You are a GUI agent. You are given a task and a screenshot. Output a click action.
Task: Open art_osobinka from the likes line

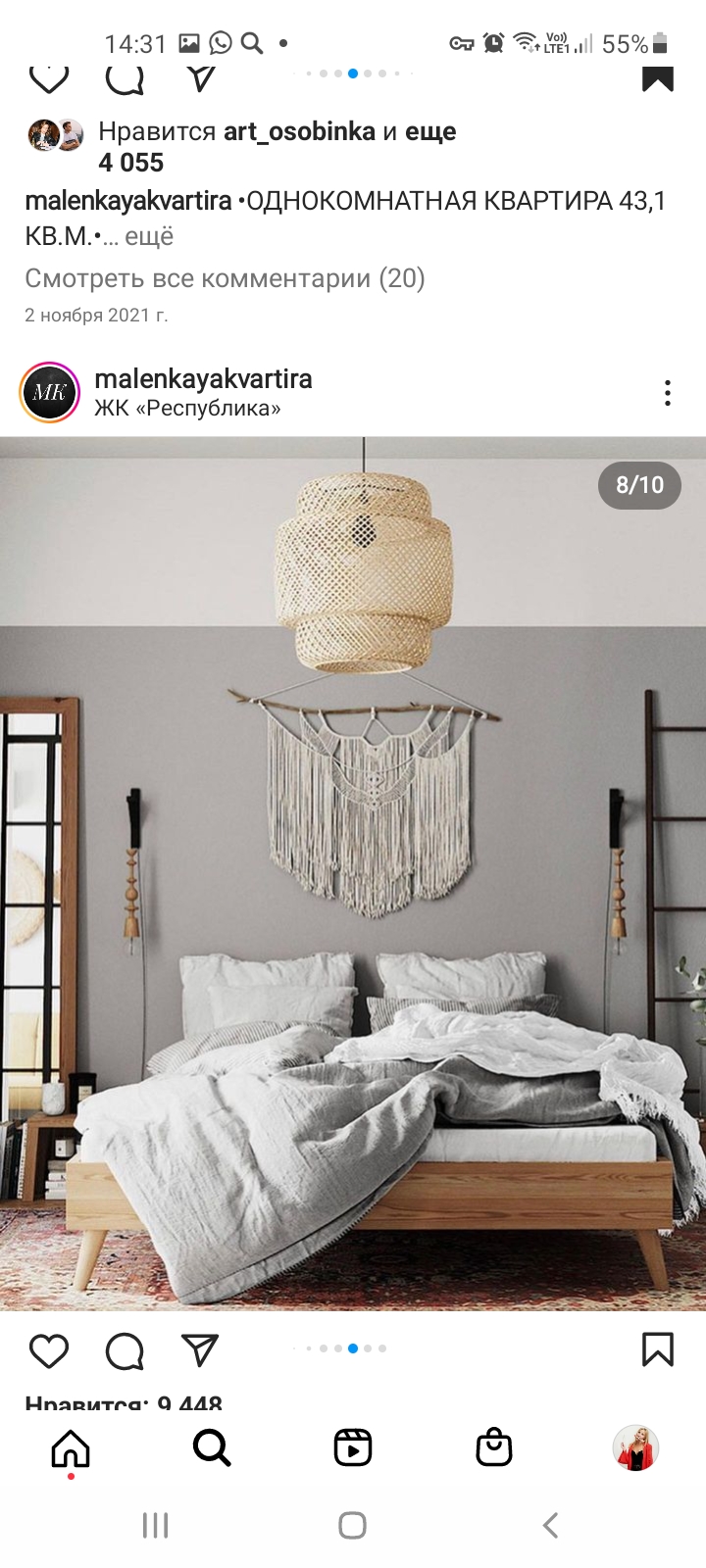tap(299, 131)
